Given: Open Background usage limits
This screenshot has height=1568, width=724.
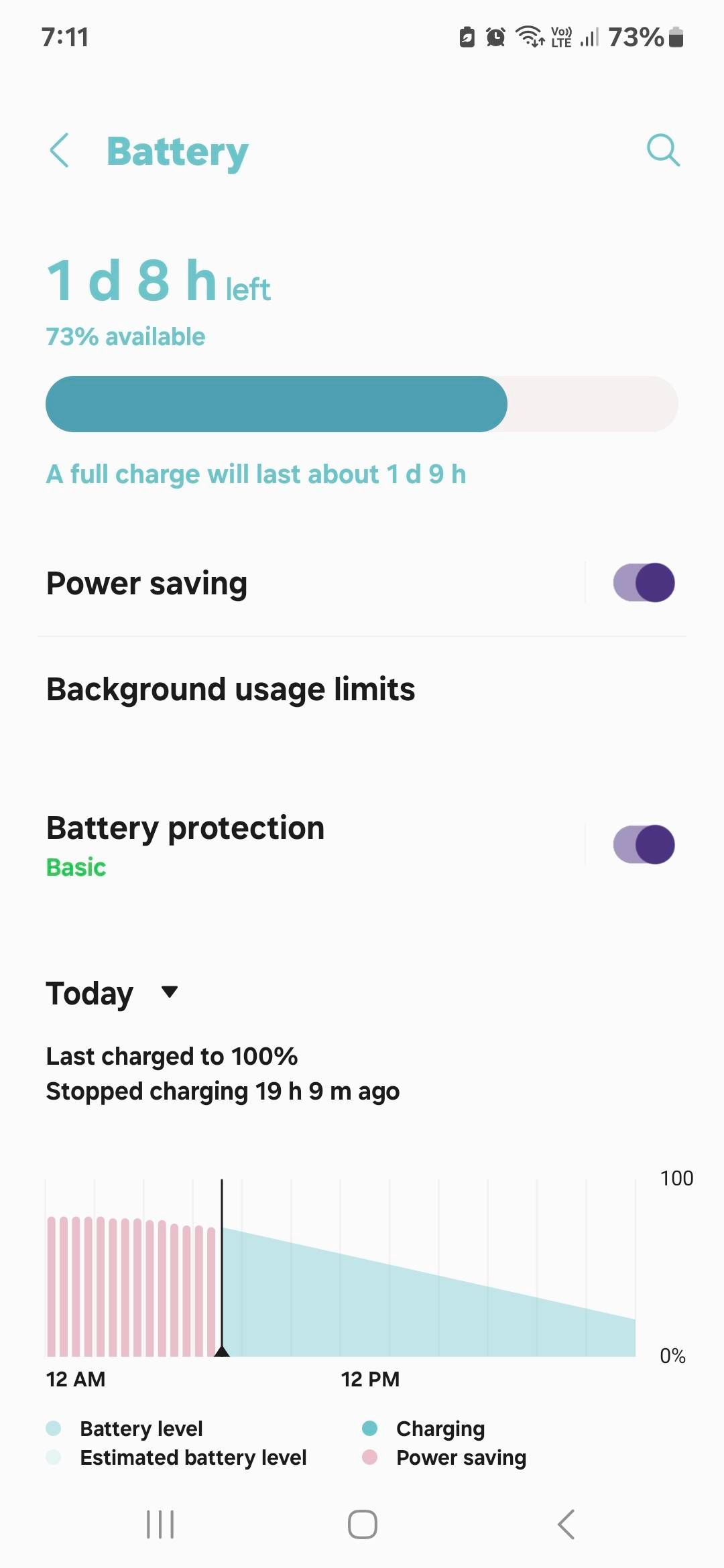Looking at the screenshot, I should (231, 688).
